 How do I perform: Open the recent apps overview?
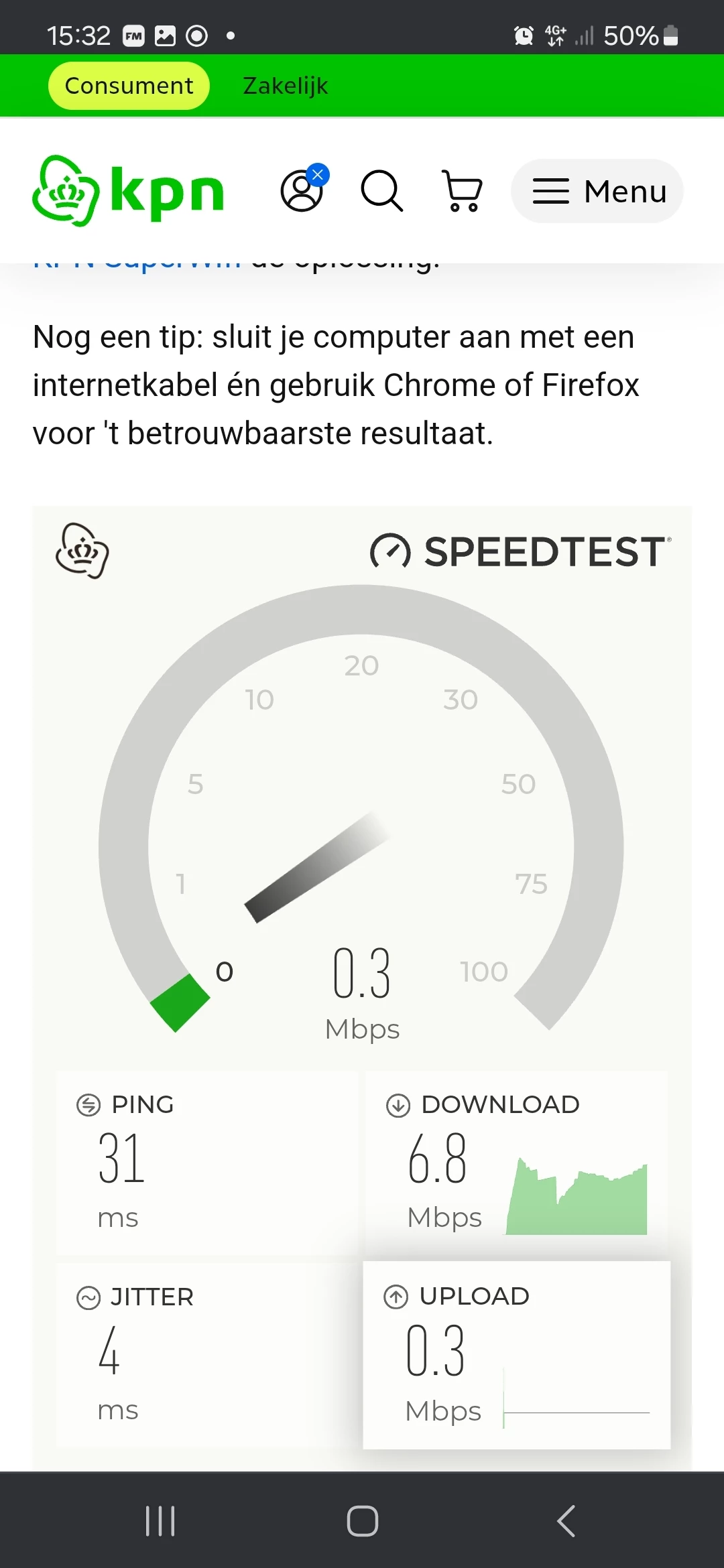[160, 1520]
